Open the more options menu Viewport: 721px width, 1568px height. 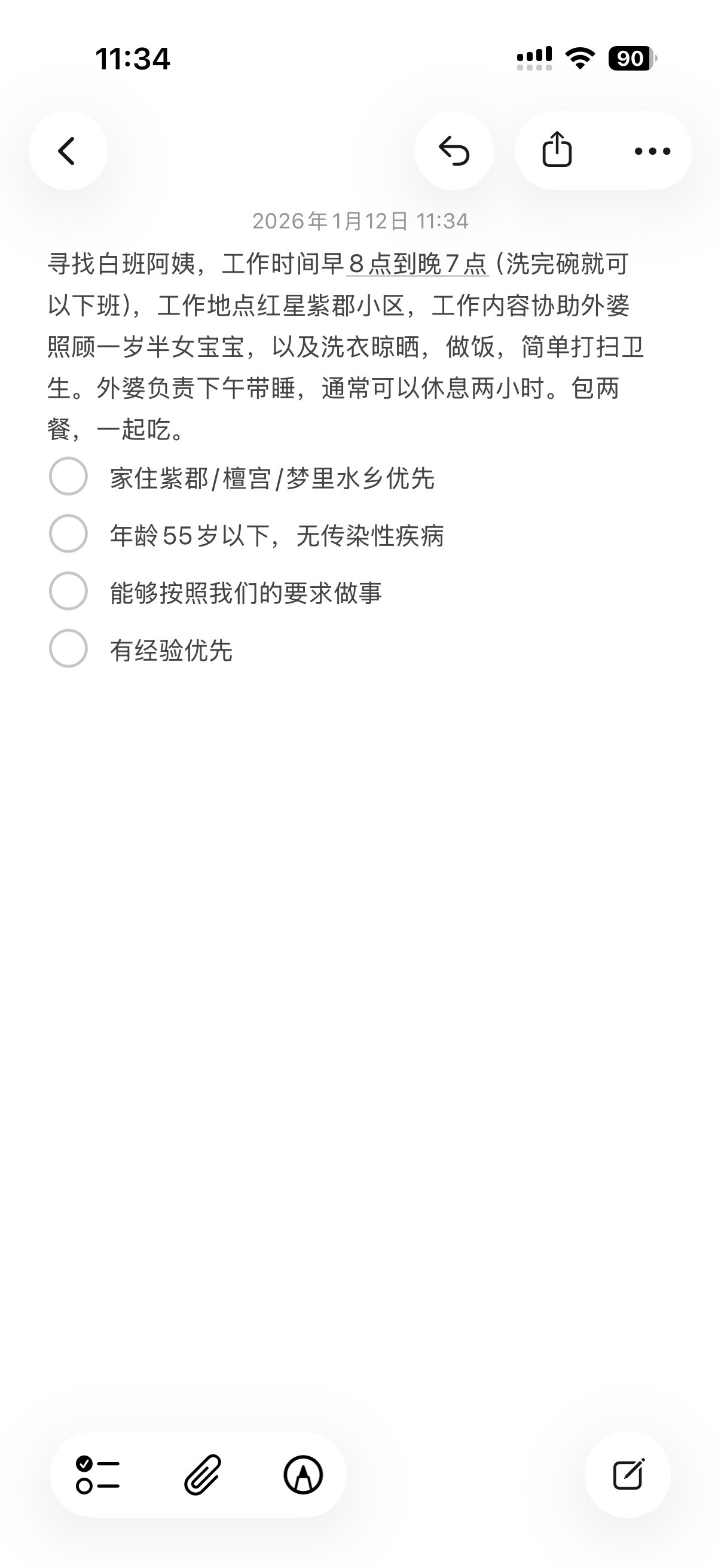point(652,151)
